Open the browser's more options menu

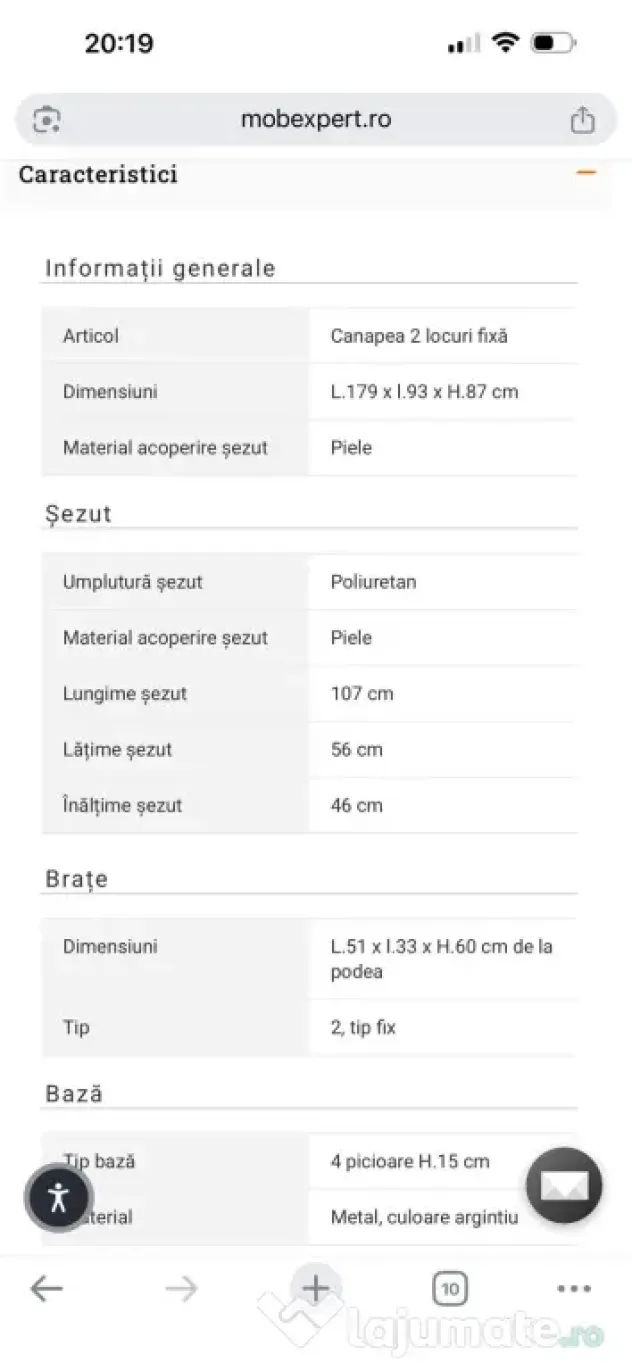coord(574,1289)
